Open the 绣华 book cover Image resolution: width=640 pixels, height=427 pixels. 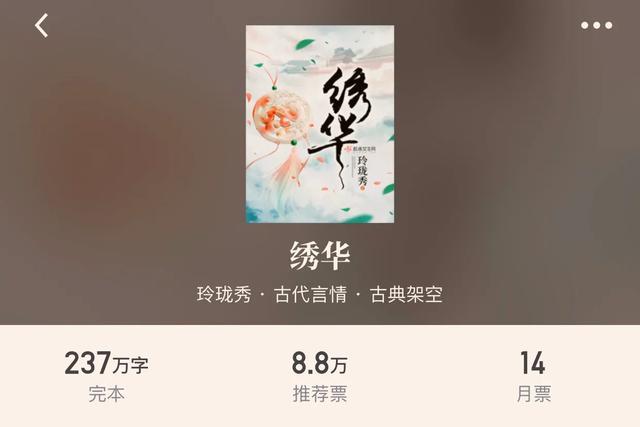coord(320,123)
